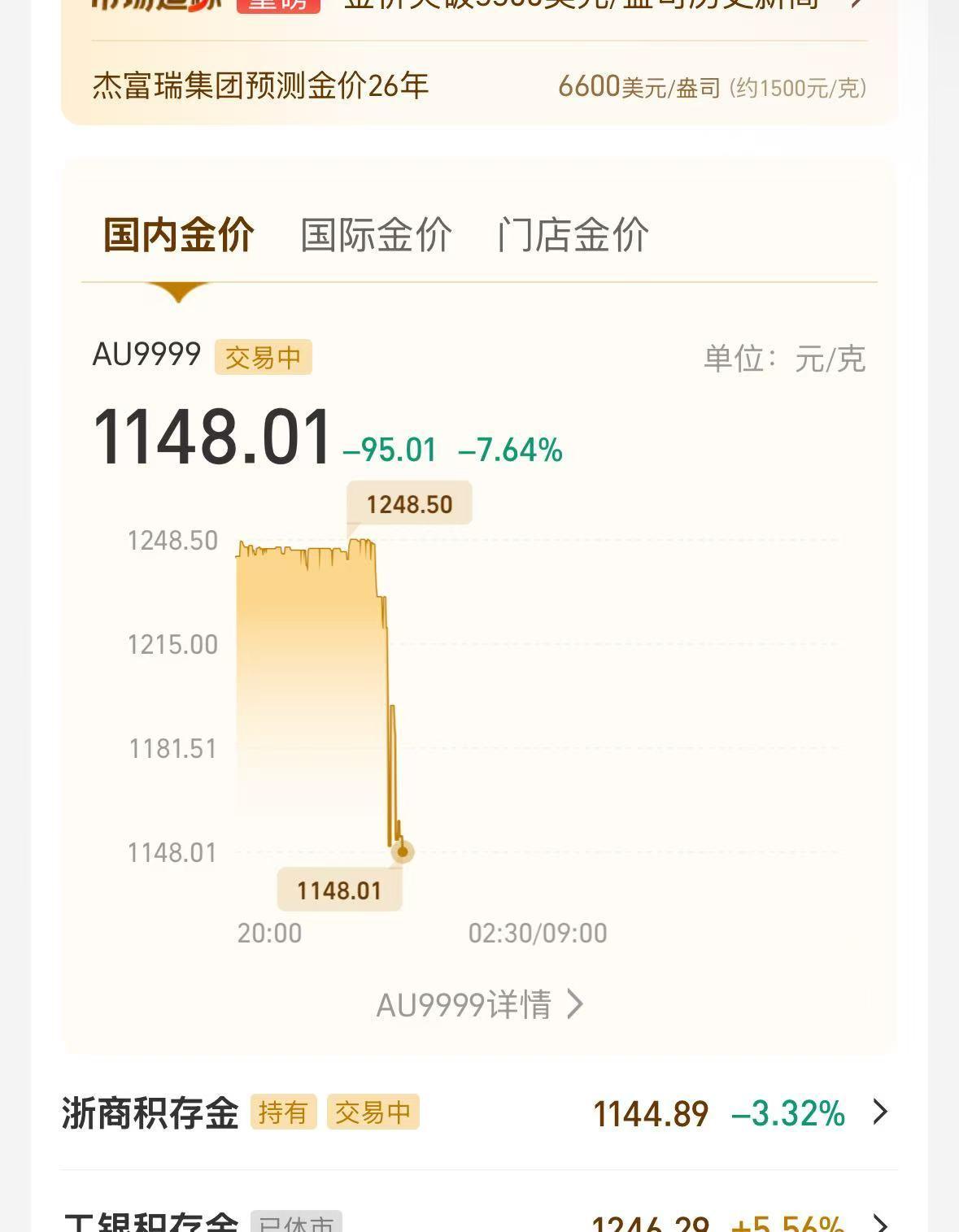Expand the 工银积存金 row chevron
The image size is (959, 1232).
[x=877, y=1221]
